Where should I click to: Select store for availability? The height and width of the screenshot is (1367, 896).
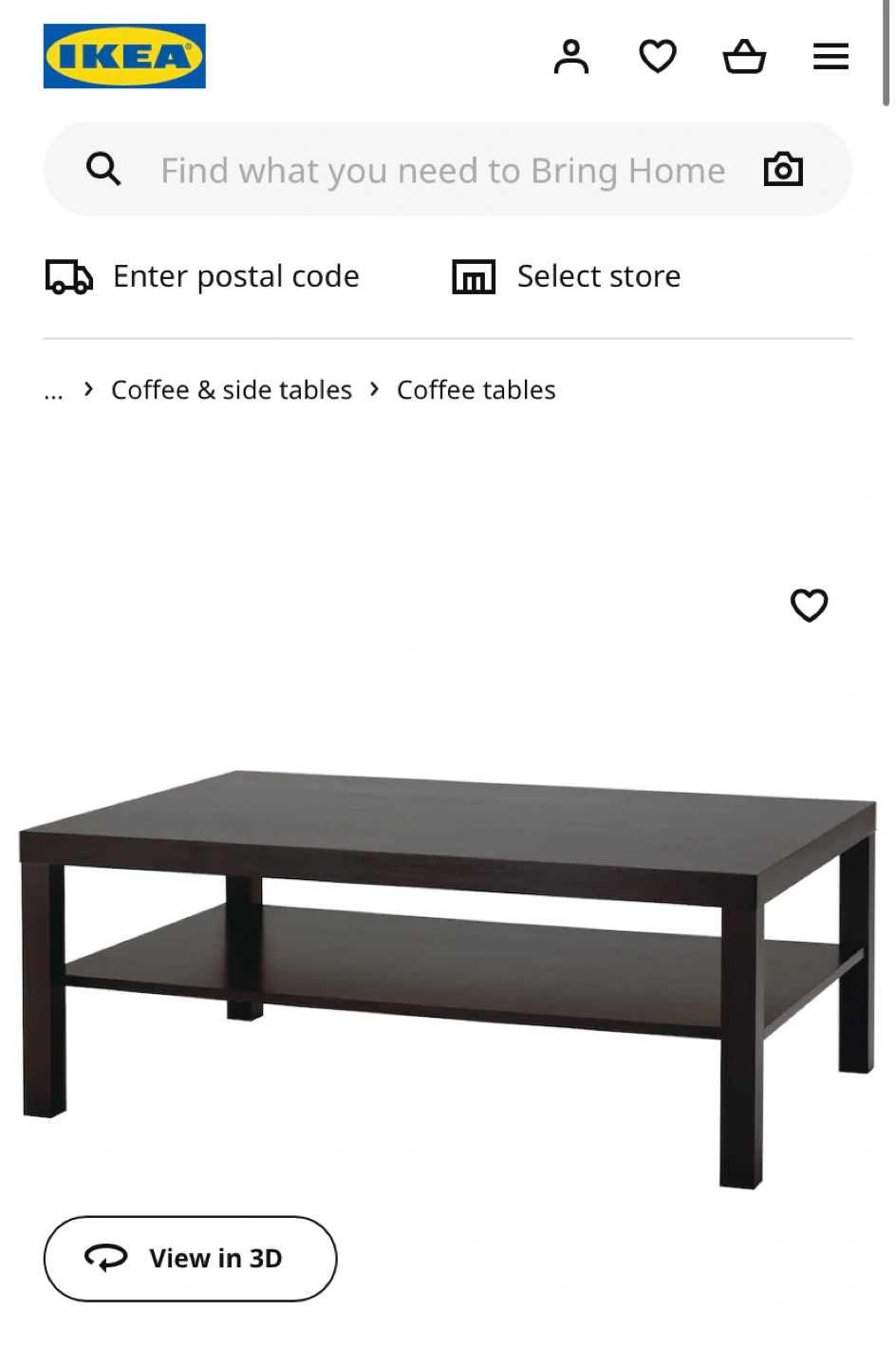coord(567,276)
